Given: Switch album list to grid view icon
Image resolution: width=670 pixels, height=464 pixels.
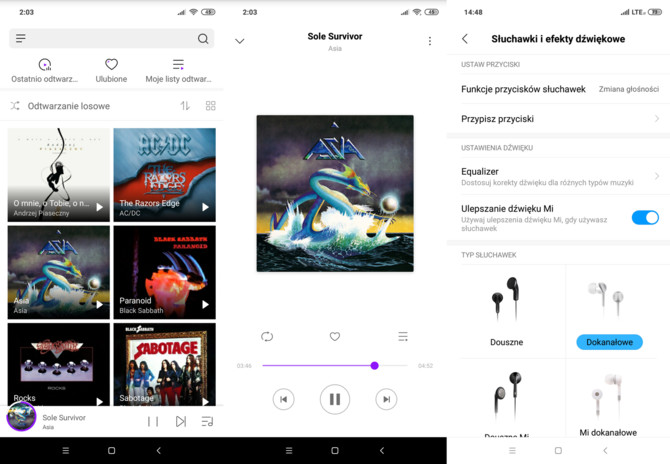Looking at the screenshot, I should (210, 106).
